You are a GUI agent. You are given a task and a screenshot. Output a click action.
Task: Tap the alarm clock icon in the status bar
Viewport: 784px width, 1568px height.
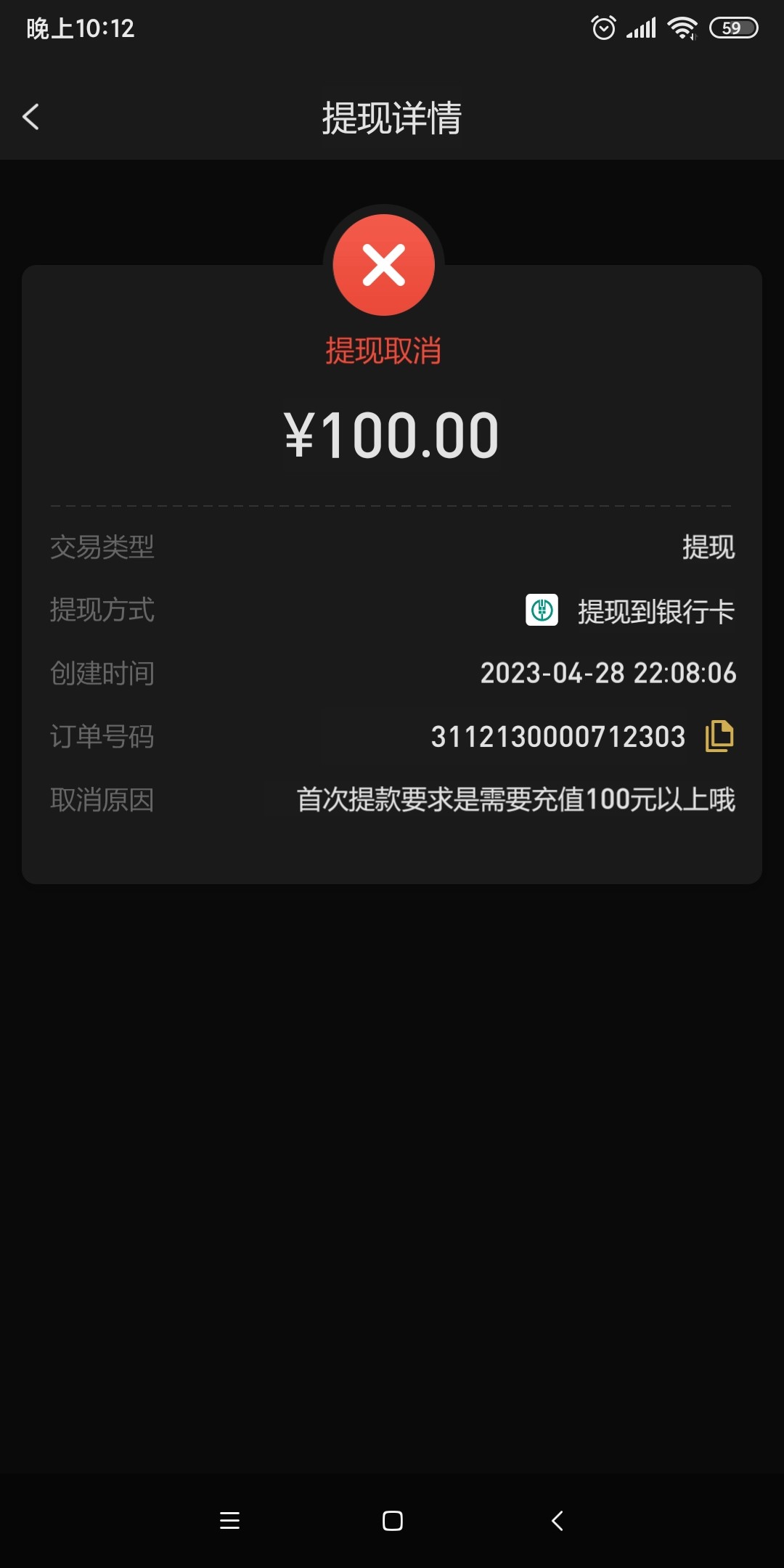[605, 27]
